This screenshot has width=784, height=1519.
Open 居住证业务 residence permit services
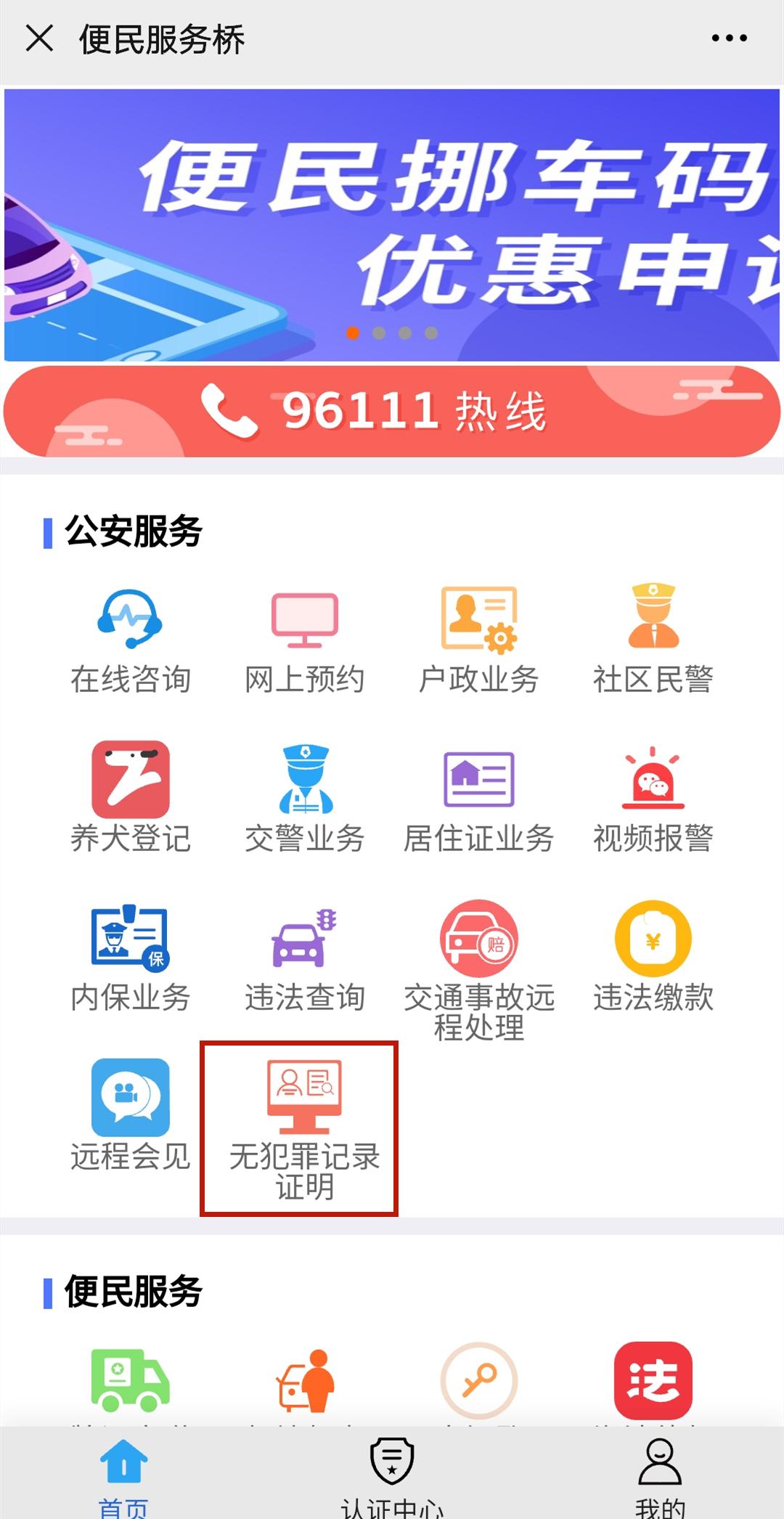479,797
